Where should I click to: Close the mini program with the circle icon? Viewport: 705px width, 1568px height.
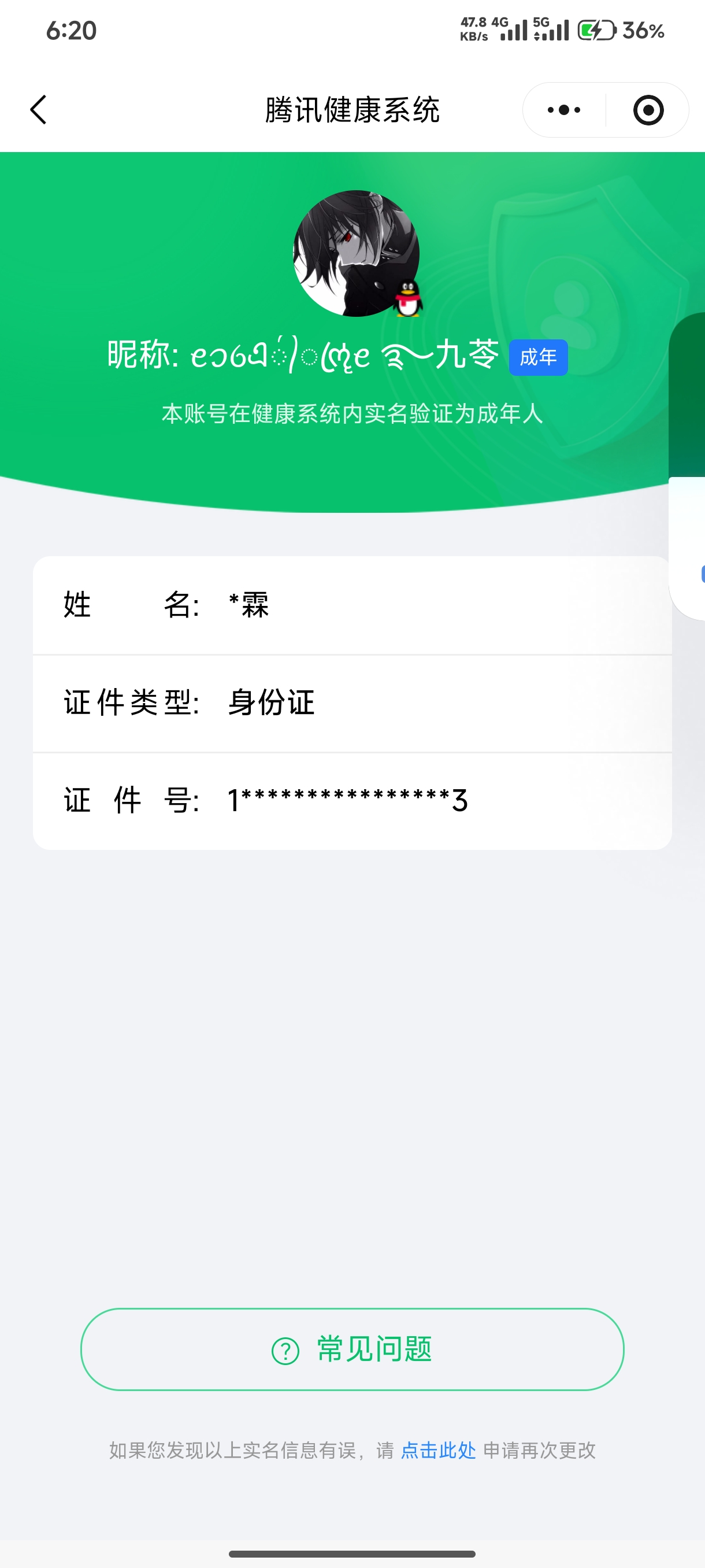(648, 110)
